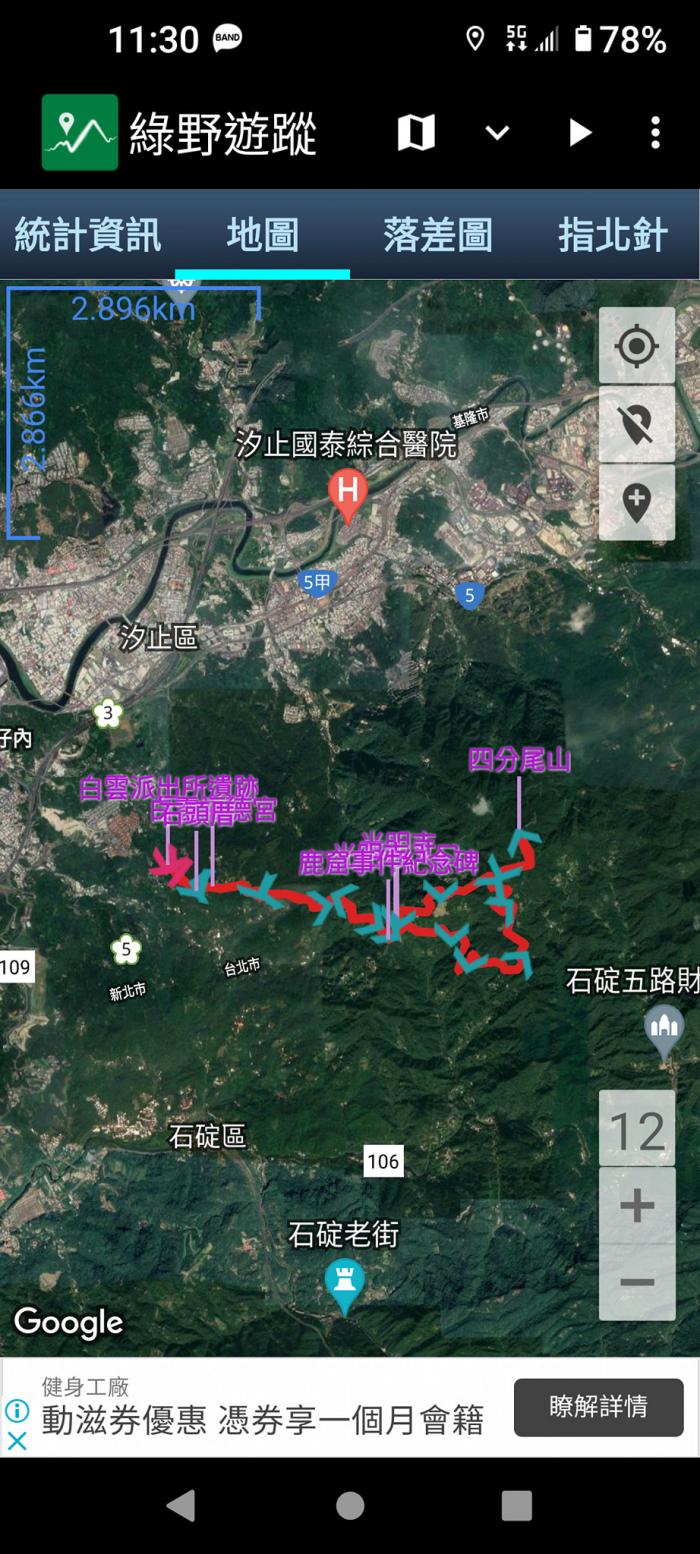Switch to the 統計資訊 tab

[x=87, y=235]
